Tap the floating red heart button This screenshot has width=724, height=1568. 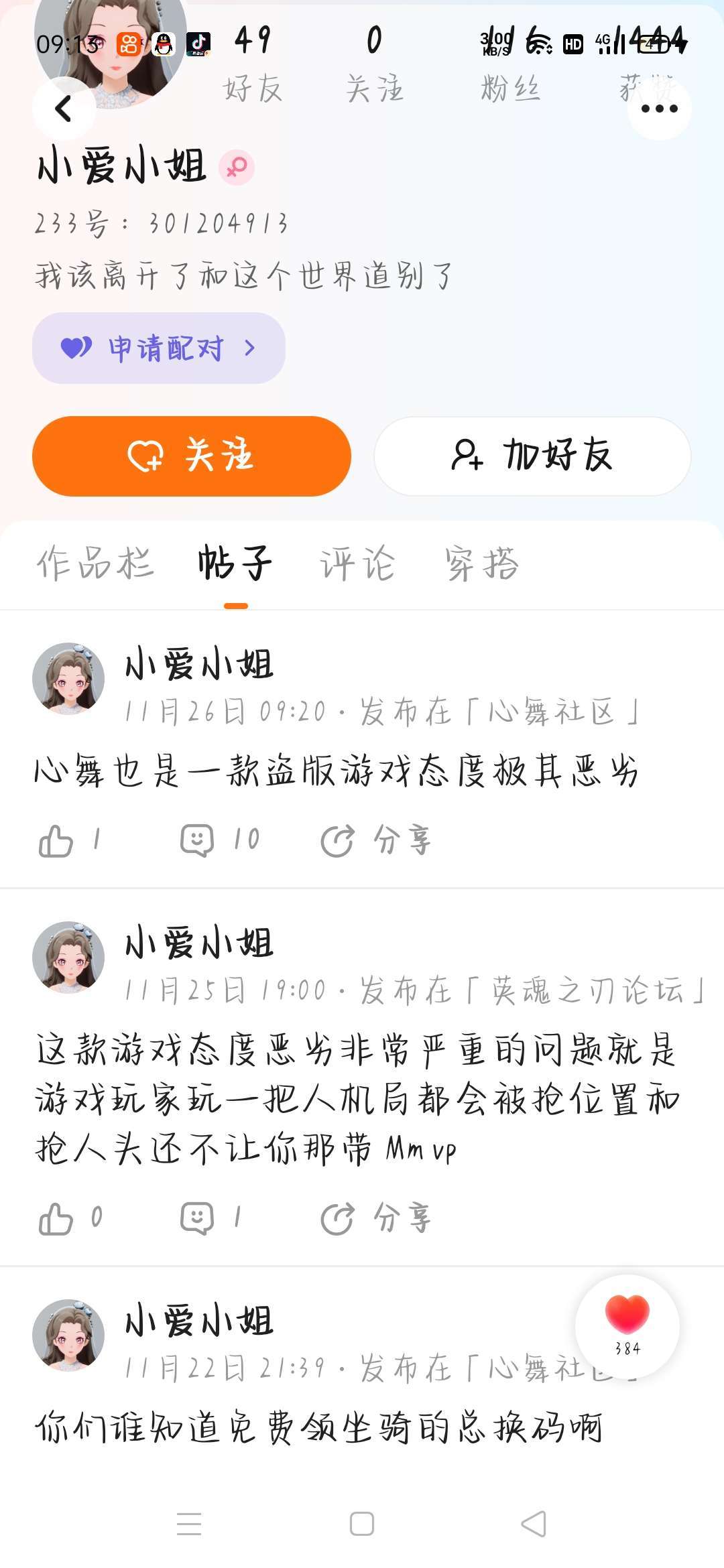[627, 1324]
